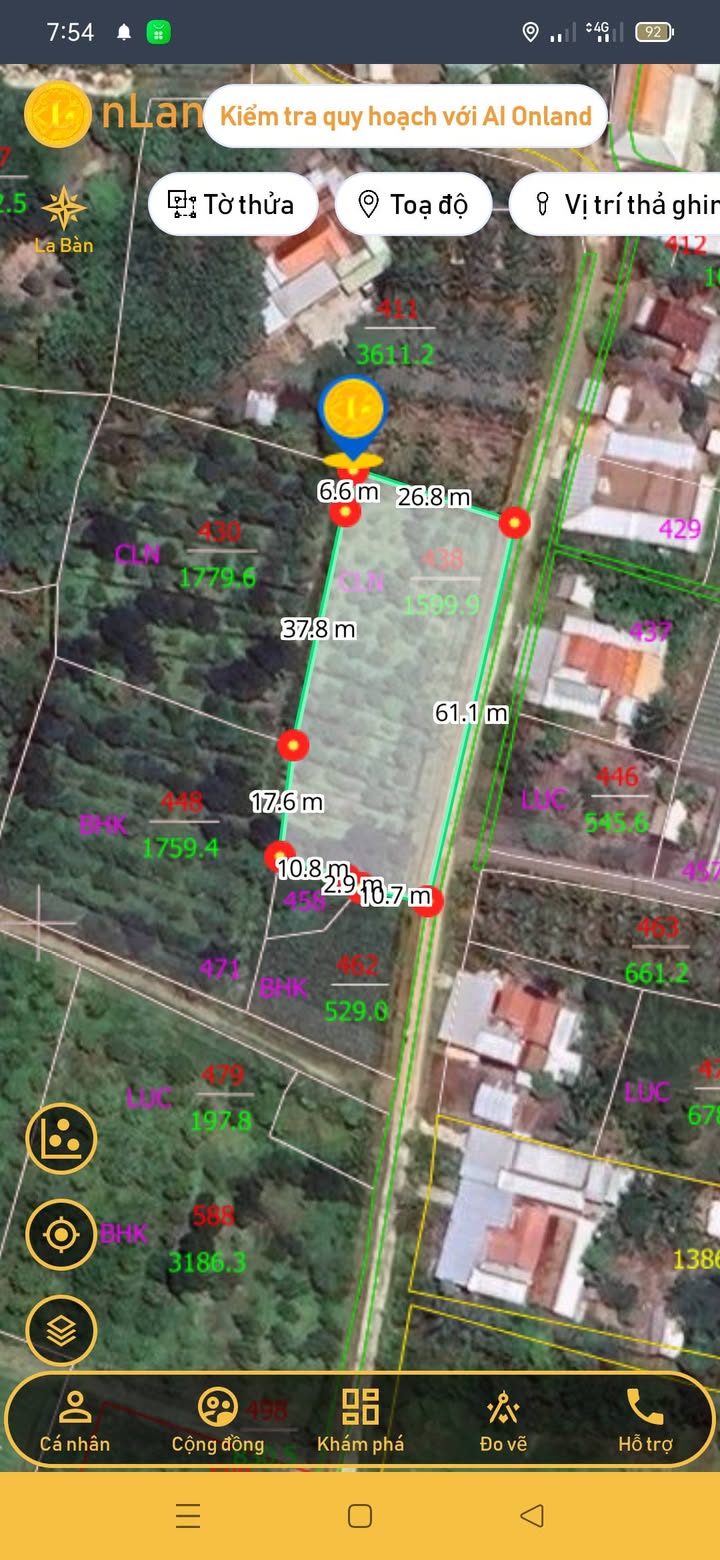This screenshot has height=1560, width=720.
Task: Open the Cộng đồng tab
Action: point(218,1420)
